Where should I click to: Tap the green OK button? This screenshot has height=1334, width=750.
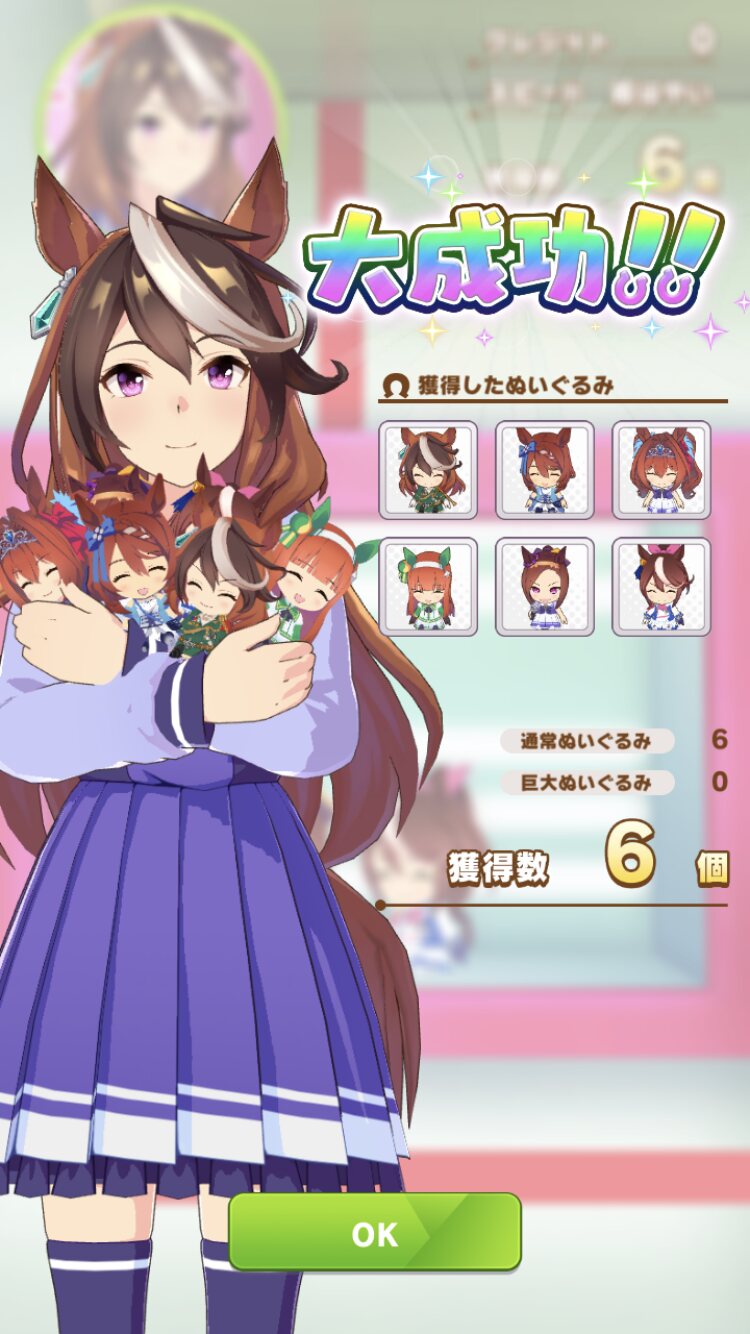375,1232
